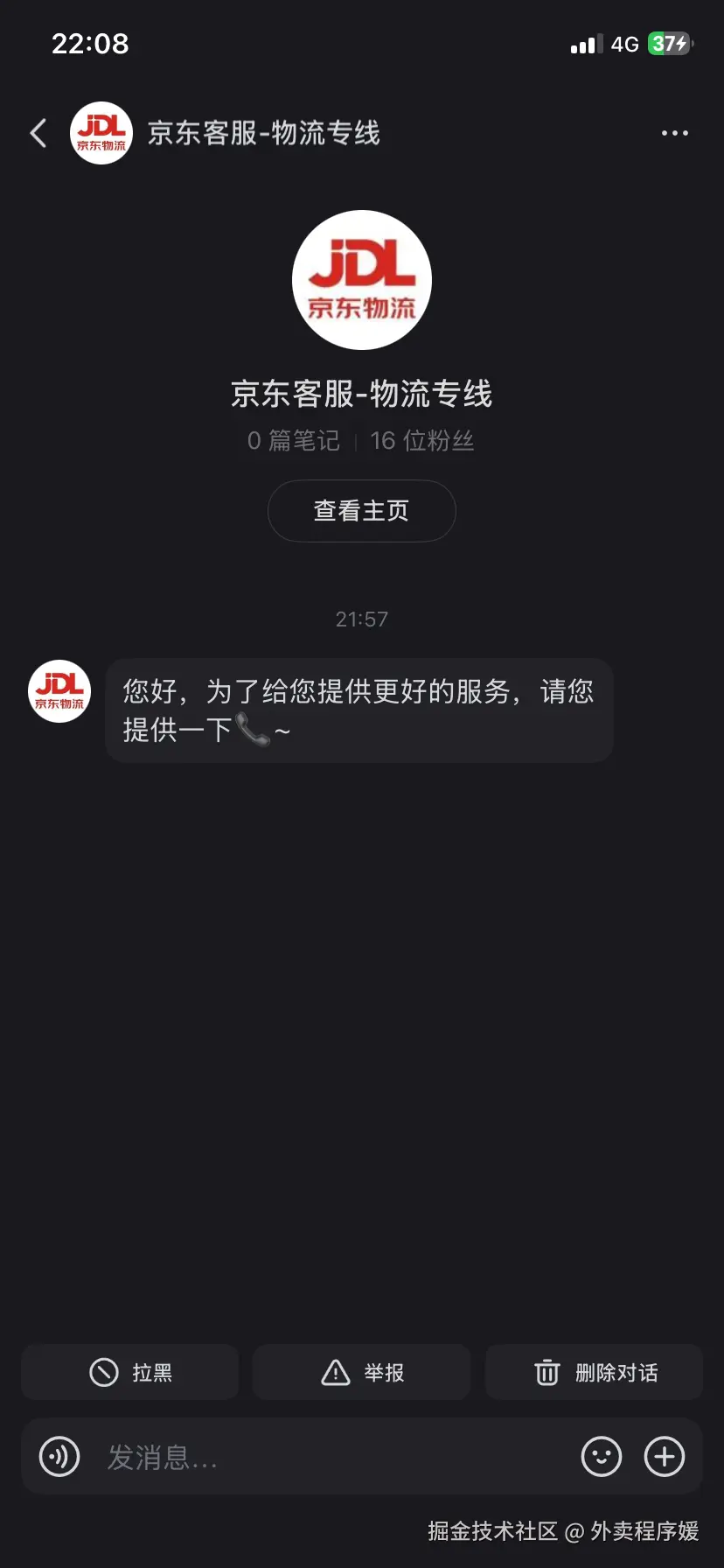Open the three-dot more options menu
Image resolution: width=724 pixels, height=1568 pixels.
[x=674, y=132]
